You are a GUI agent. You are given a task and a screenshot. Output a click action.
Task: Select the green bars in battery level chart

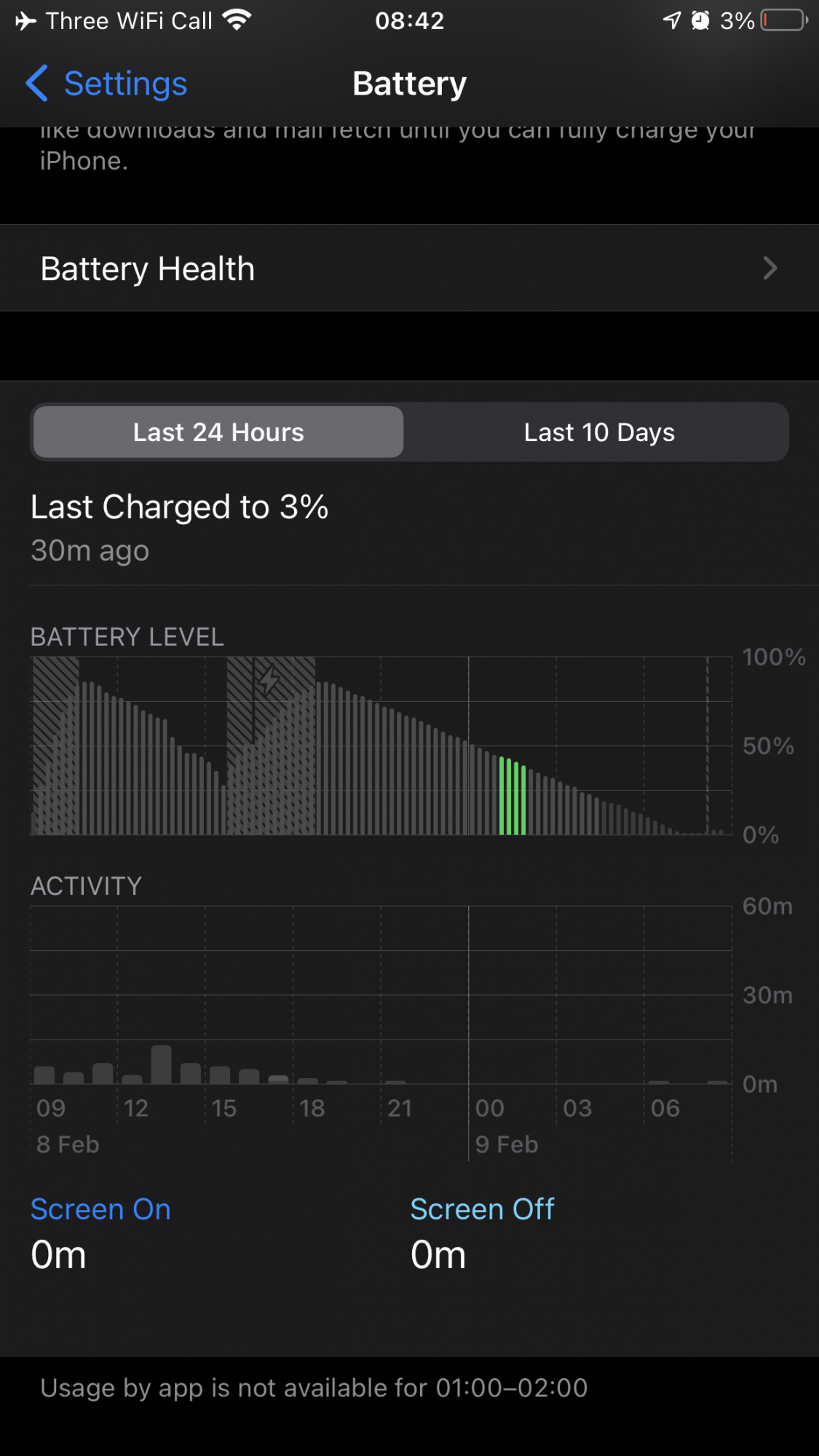pos(513,797)
